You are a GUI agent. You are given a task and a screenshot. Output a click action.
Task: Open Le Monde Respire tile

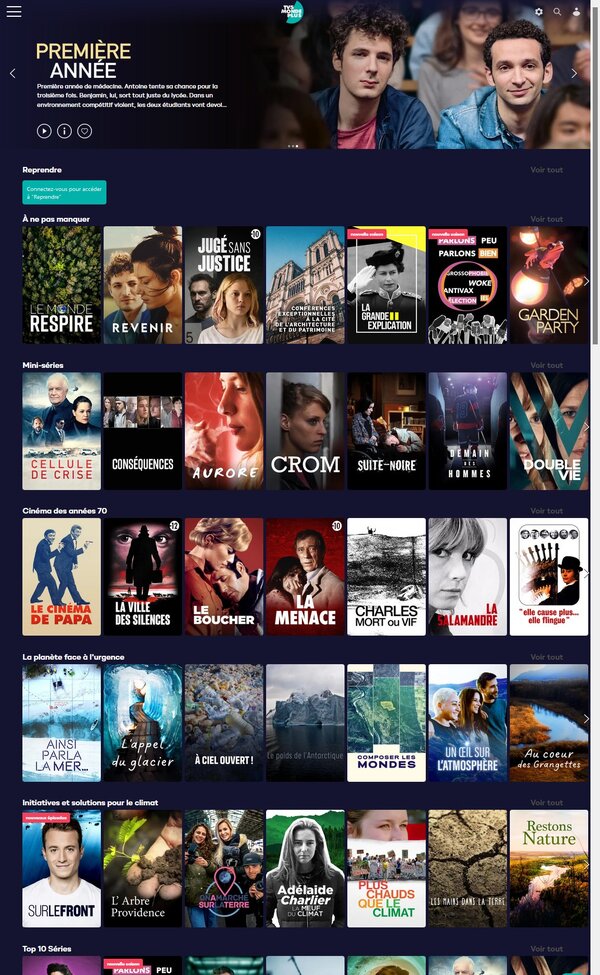(x=62, y=285)
